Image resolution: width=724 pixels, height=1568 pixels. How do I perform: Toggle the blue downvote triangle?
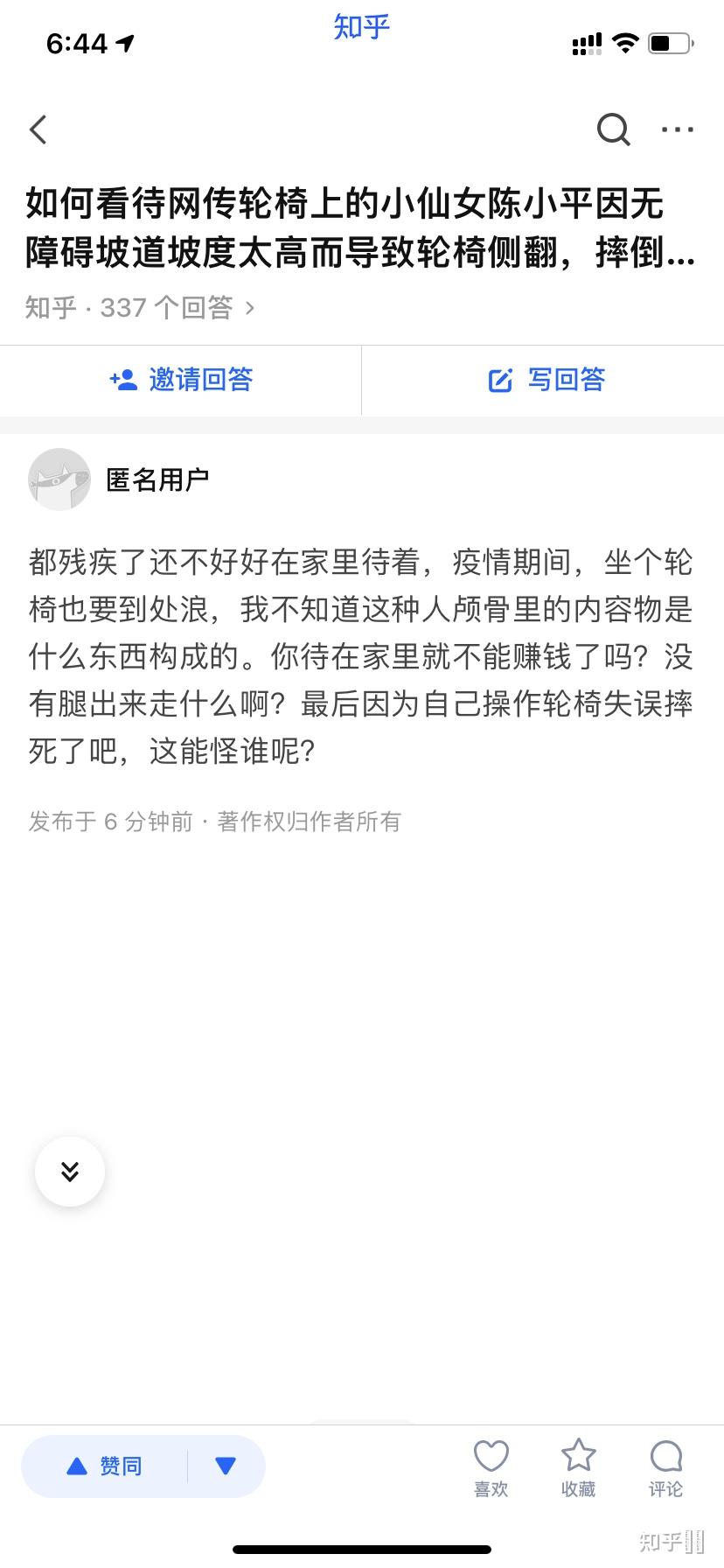[x=226, y=1466]
